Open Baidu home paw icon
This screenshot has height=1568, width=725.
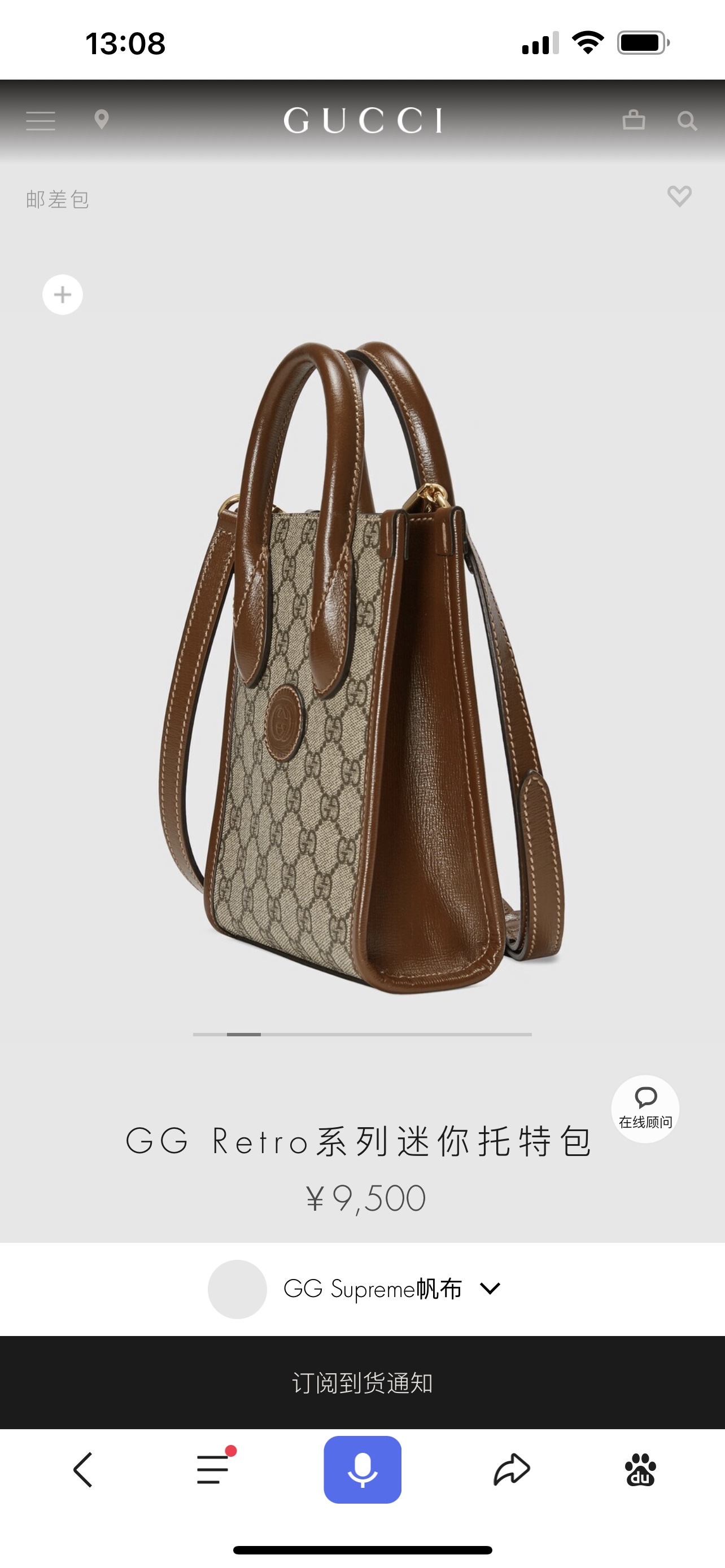tap(640, 1469)
